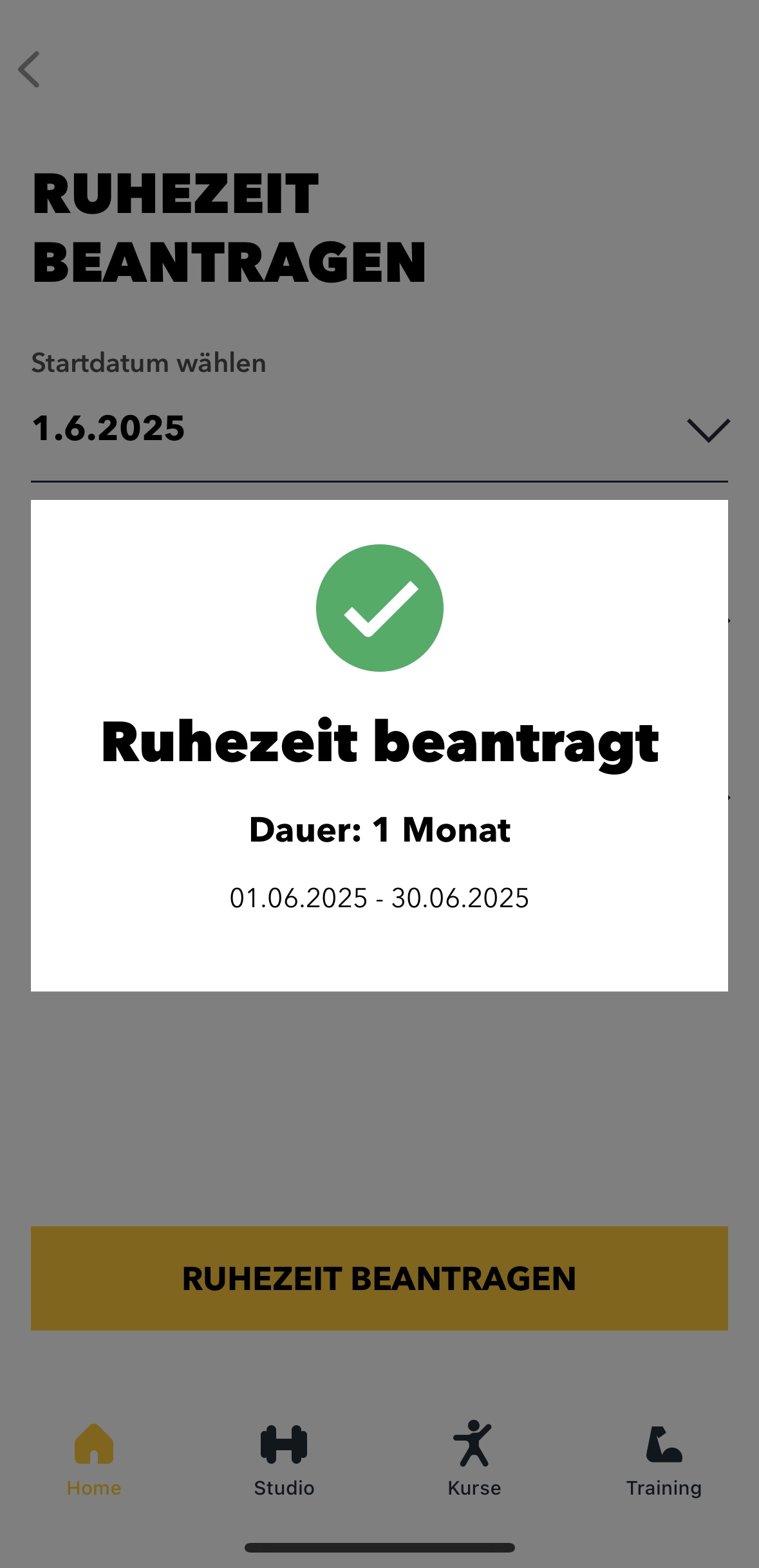Tap the green checkmark confirmation icon
759x1568 pixels.
tap(379, 608)
